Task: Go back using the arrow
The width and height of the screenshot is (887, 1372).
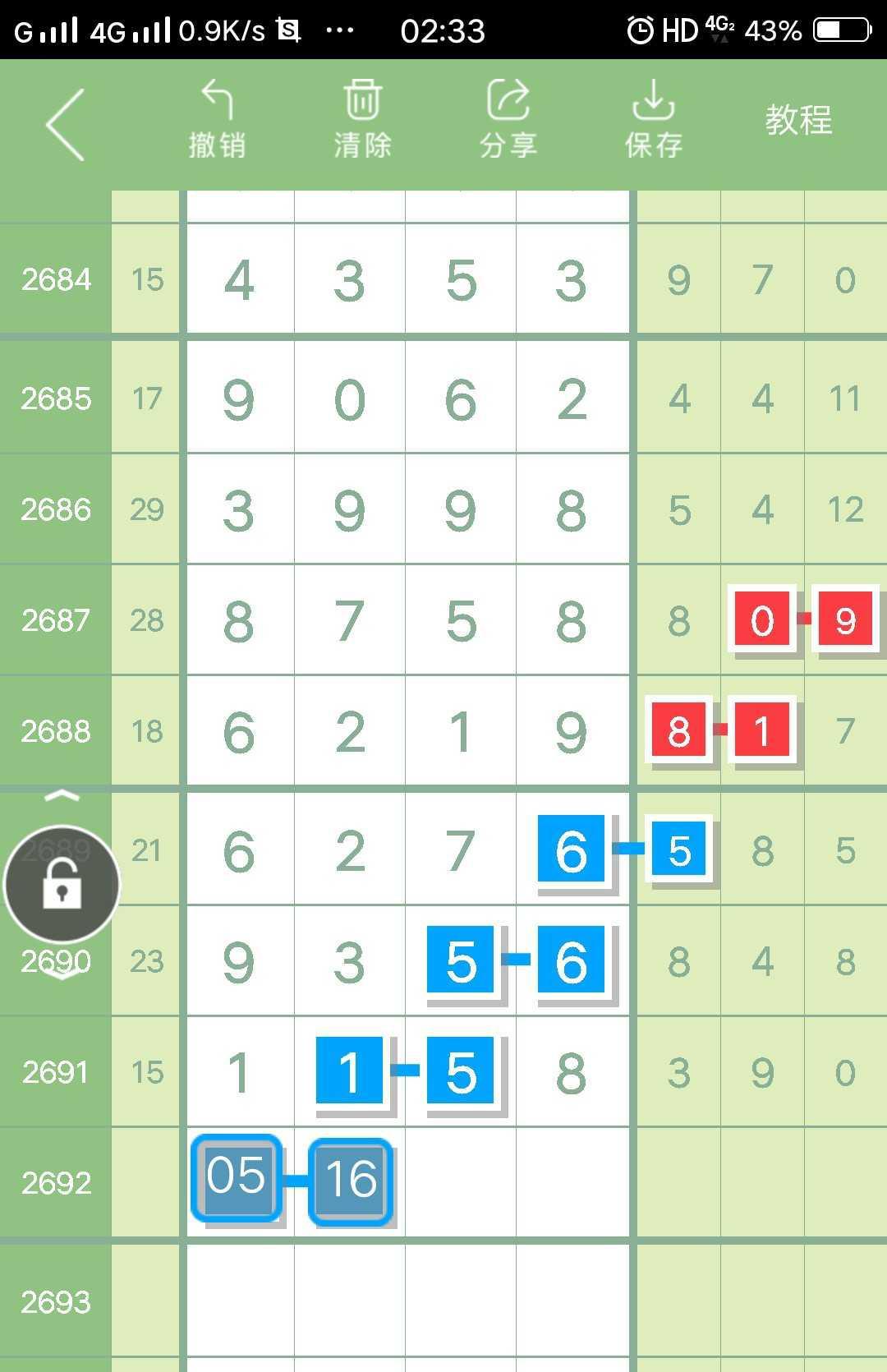Action: [x=66, y=124]
